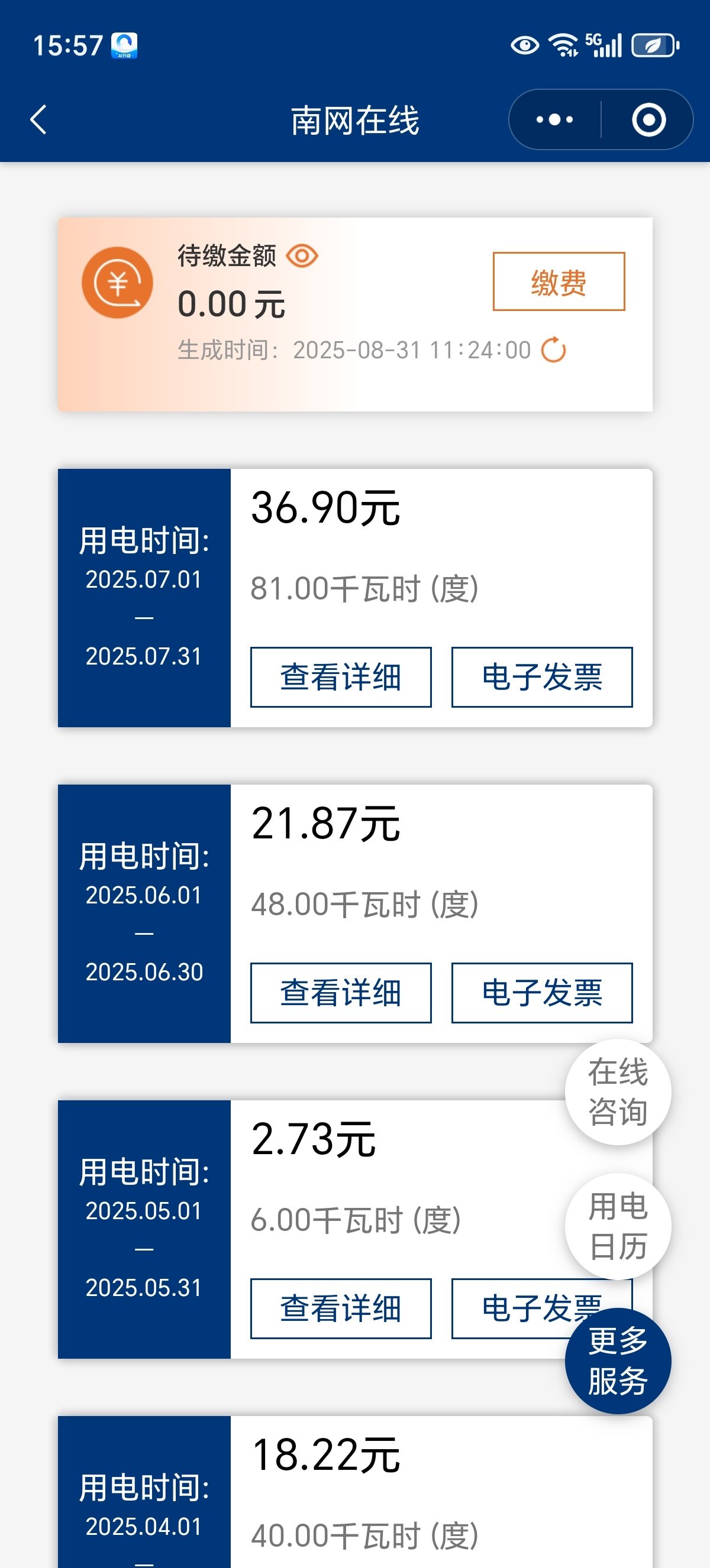Expand the 更多服务 floating button
710x1568 pixels.
click(618, 1360)
